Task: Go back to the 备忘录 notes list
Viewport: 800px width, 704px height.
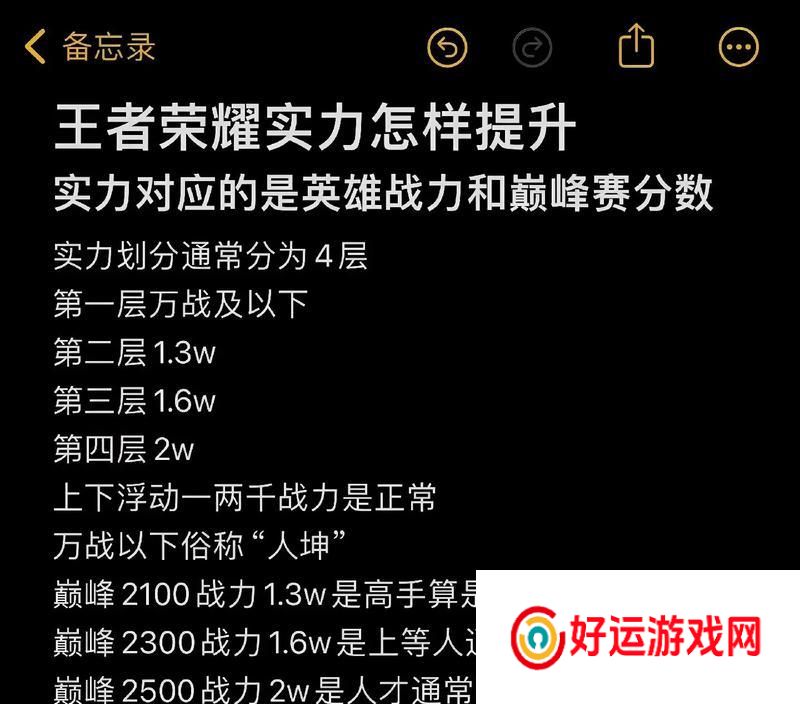Action: click(x=90, y=47)
